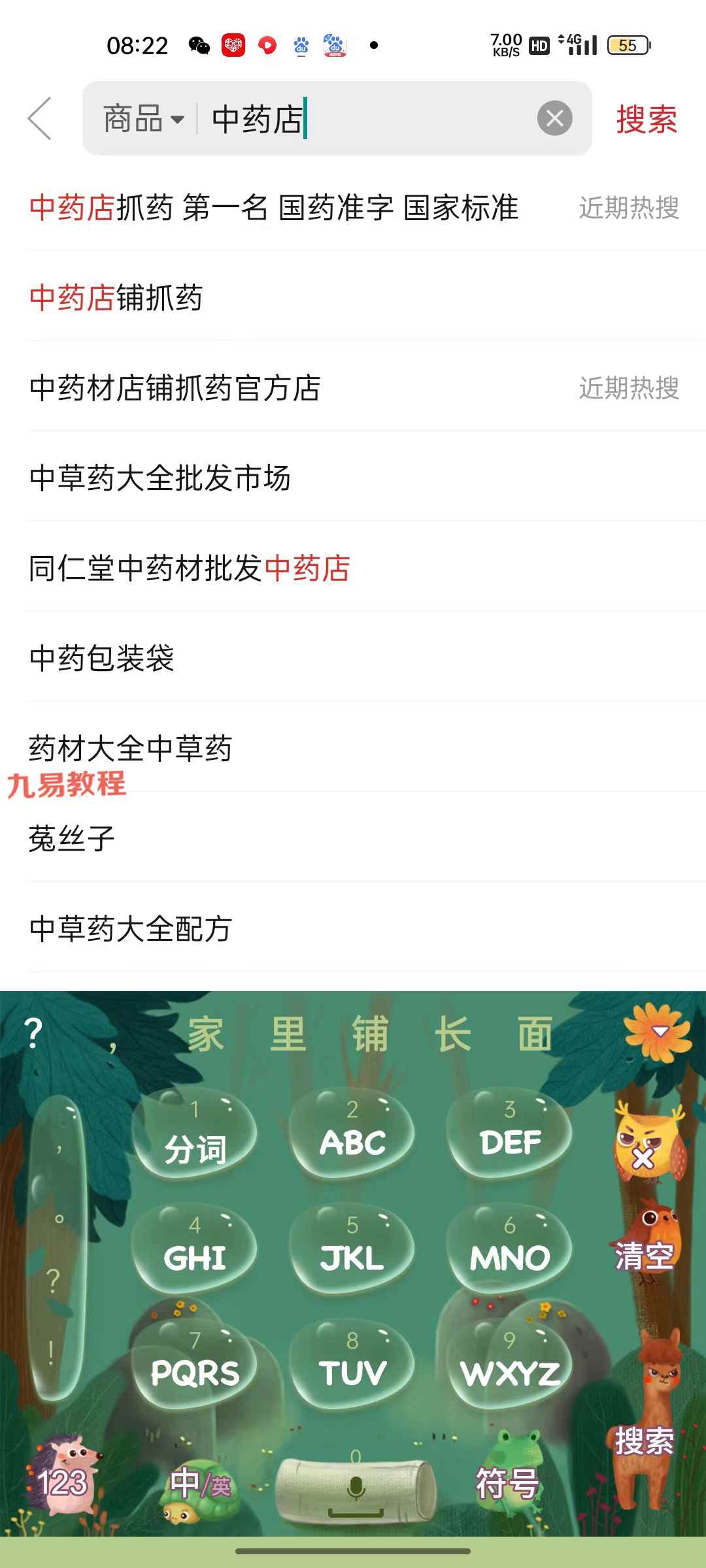Open the 商品 search type dropdown

pyautogui.click(x=144, y=120)
